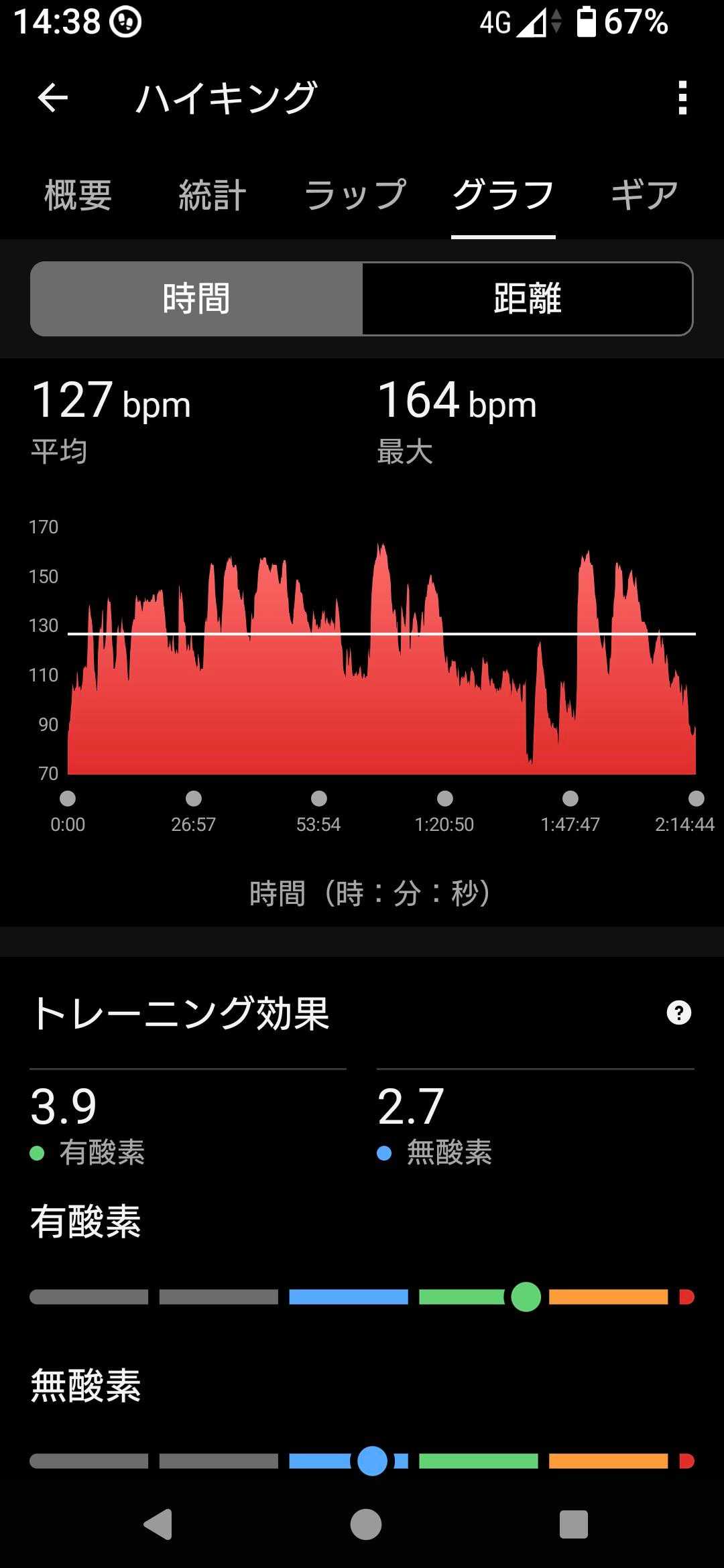Open the ラップ tab
724x1568 pixels.
355,196
